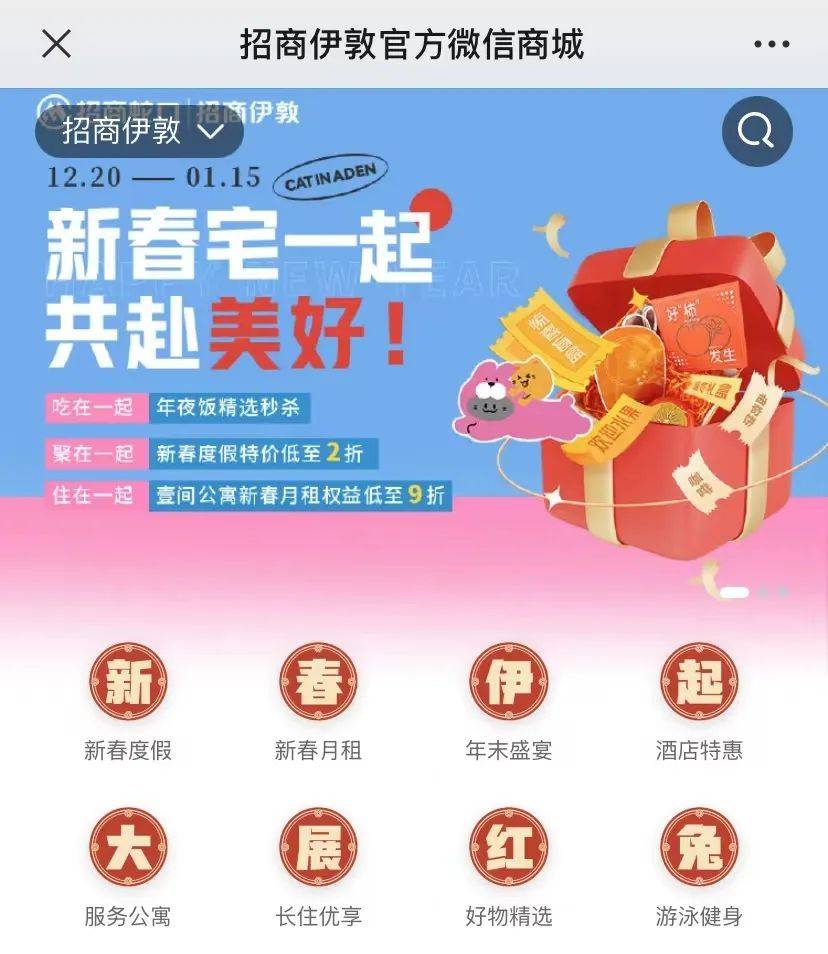The height and width of the screenshot is (954, 828).
Task: Select the 年末盛宴 category
Action: pyautogui.click(x=509, y=701)
